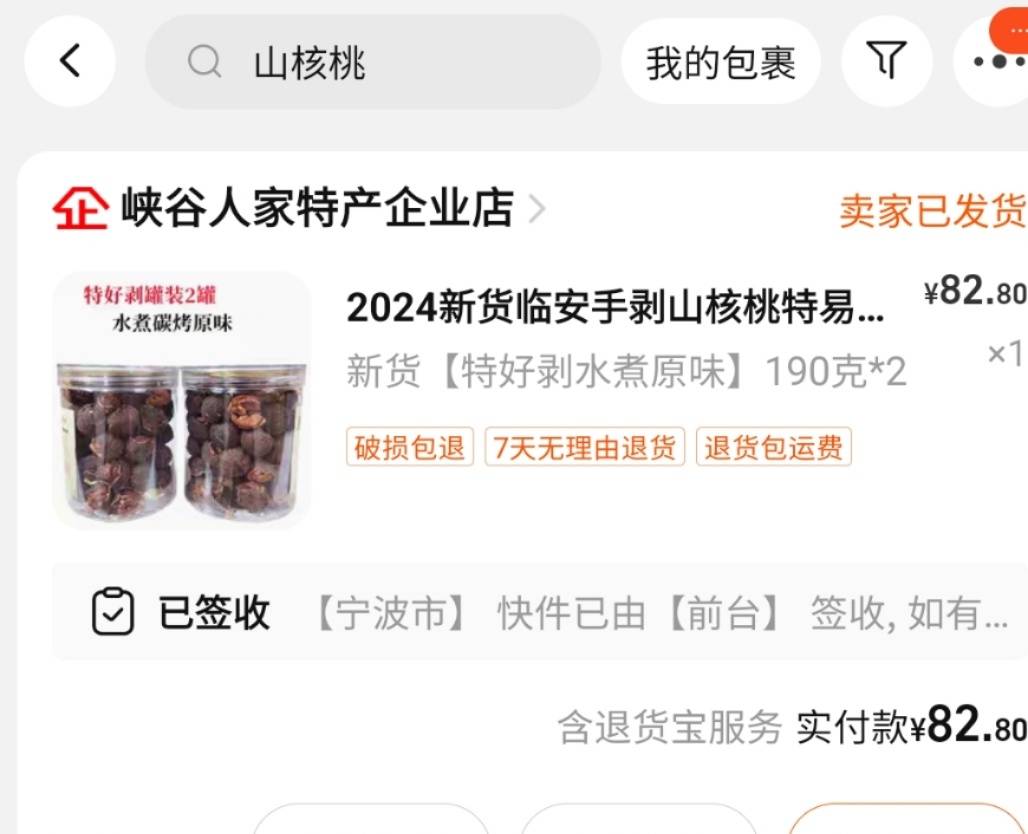This screenshot has height=834, width=1028.
Task: Visit the 峡谷人家特产企业店 store page
Action: click(x=318, y=209)
